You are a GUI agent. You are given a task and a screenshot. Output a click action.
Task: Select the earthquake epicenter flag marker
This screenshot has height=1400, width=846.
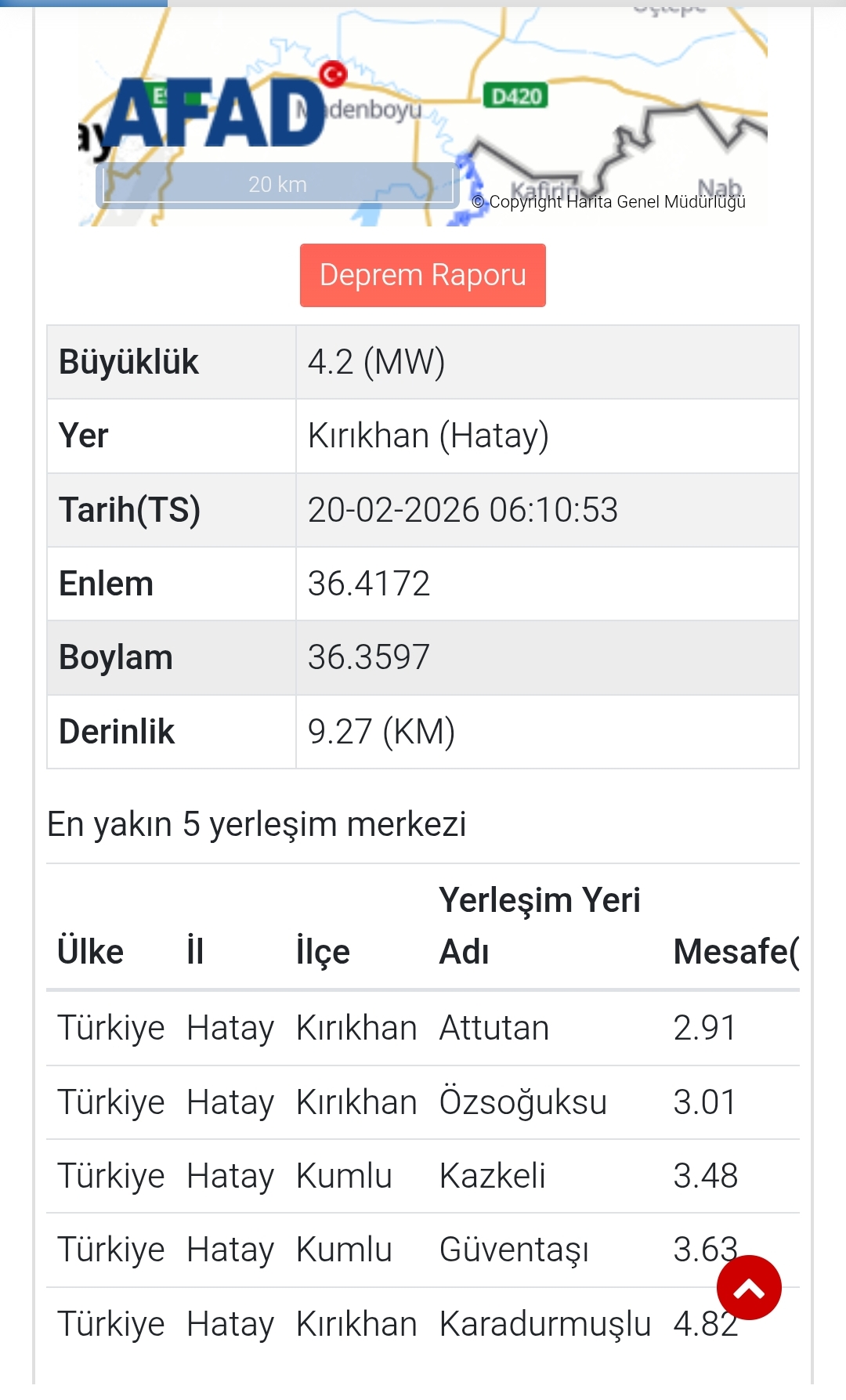(332, 75)
